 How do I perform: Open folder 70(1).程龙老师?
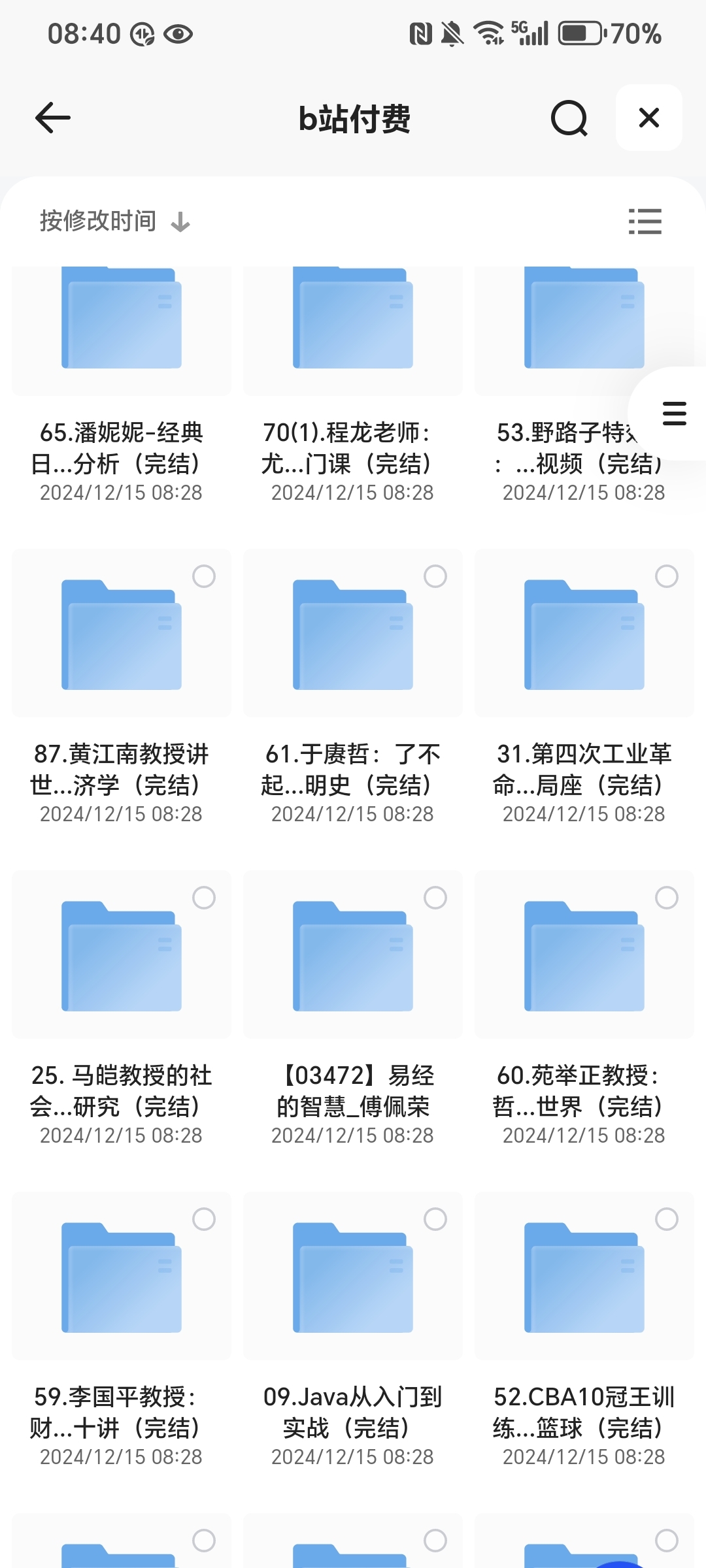[x=353, y=385]
